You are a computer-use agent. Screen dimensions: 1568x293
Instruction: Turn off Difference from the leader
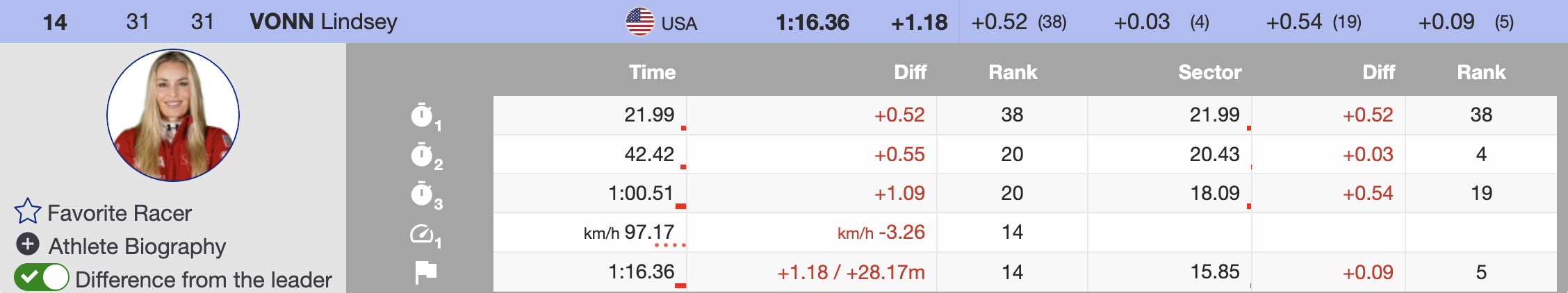tap(42, 278)
